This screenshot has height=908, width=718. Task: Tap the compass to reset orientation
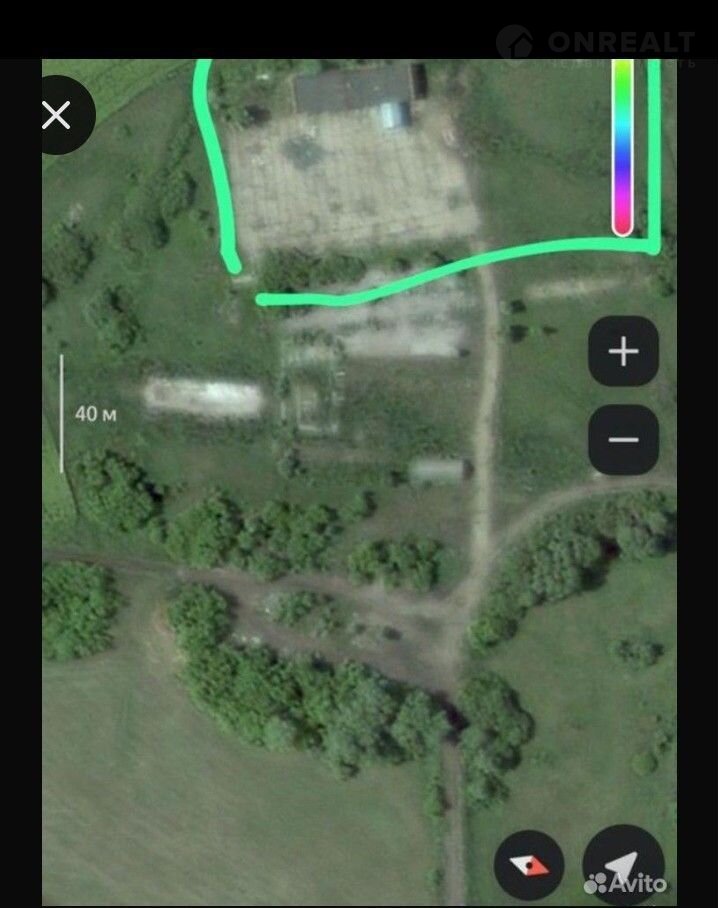point(529,864)
